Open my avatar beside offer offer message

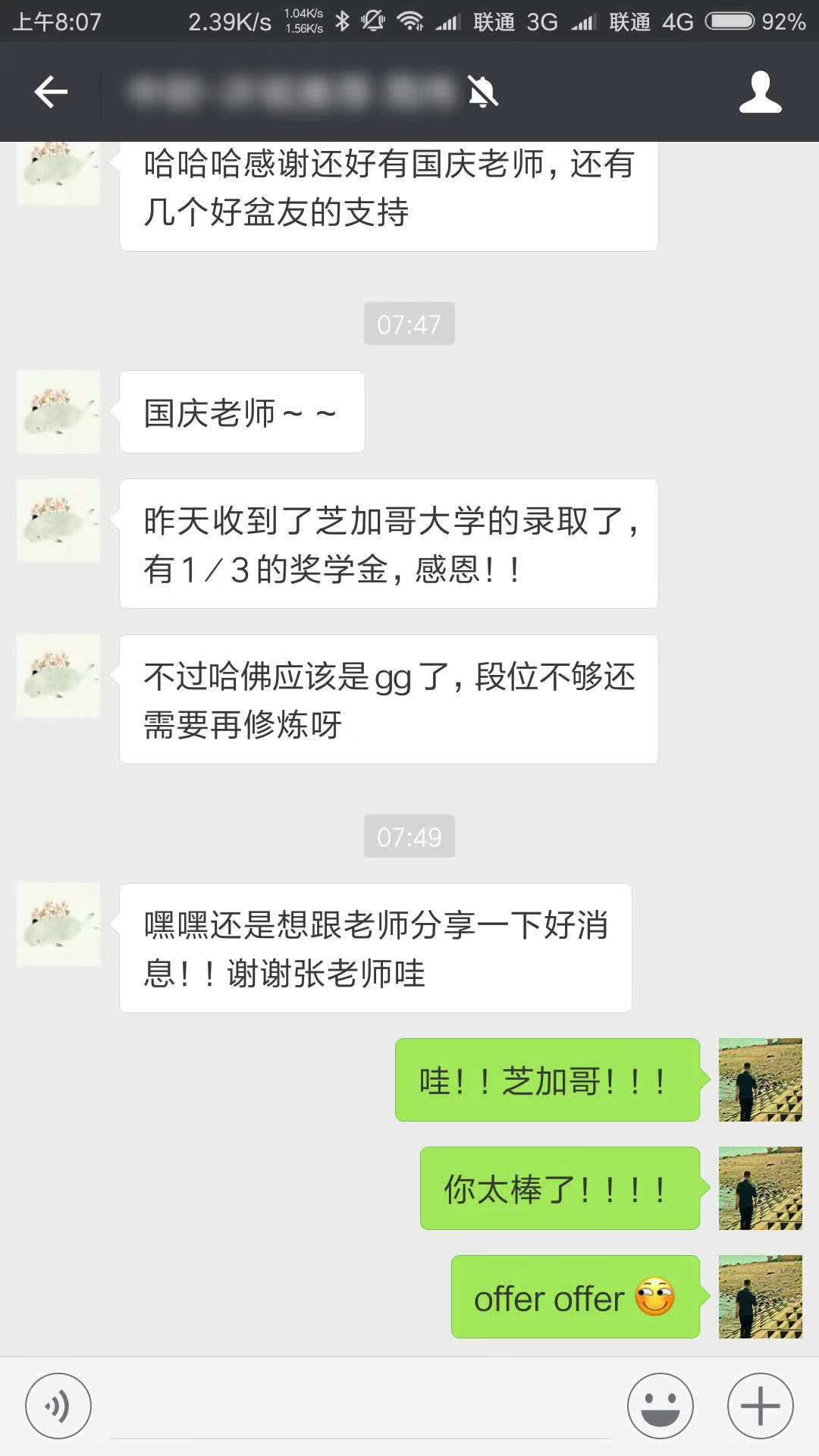tap(760, 1296)
